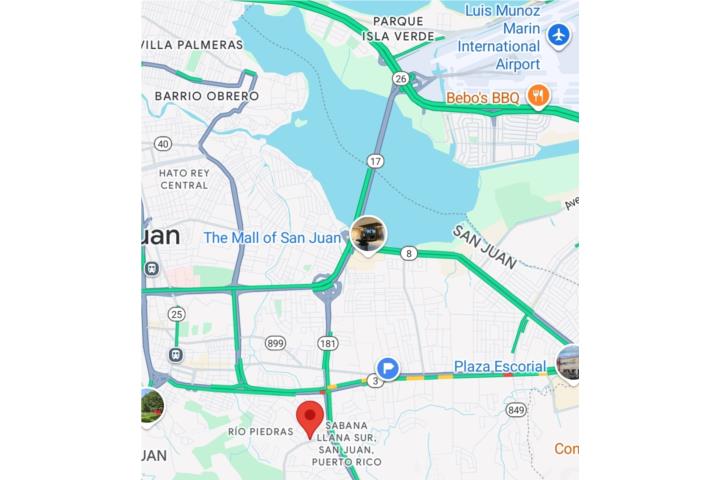This screenshot has height=480, width=720.
Task: Open Luis Munoz Marin International Airport marker
Action: [560, 37]
